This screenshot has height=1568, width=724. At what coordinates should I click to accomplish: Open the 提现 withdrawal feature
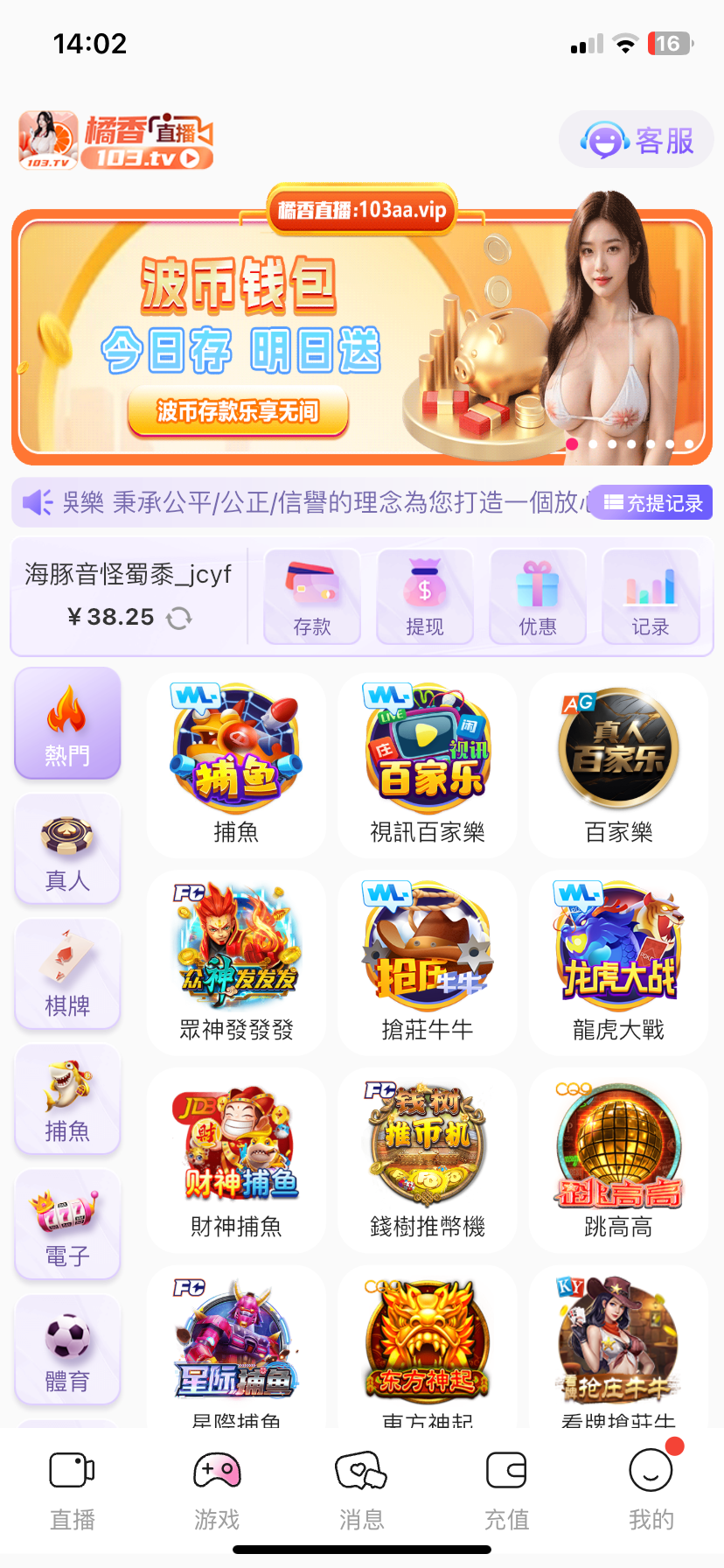click(x=425, y=597)
